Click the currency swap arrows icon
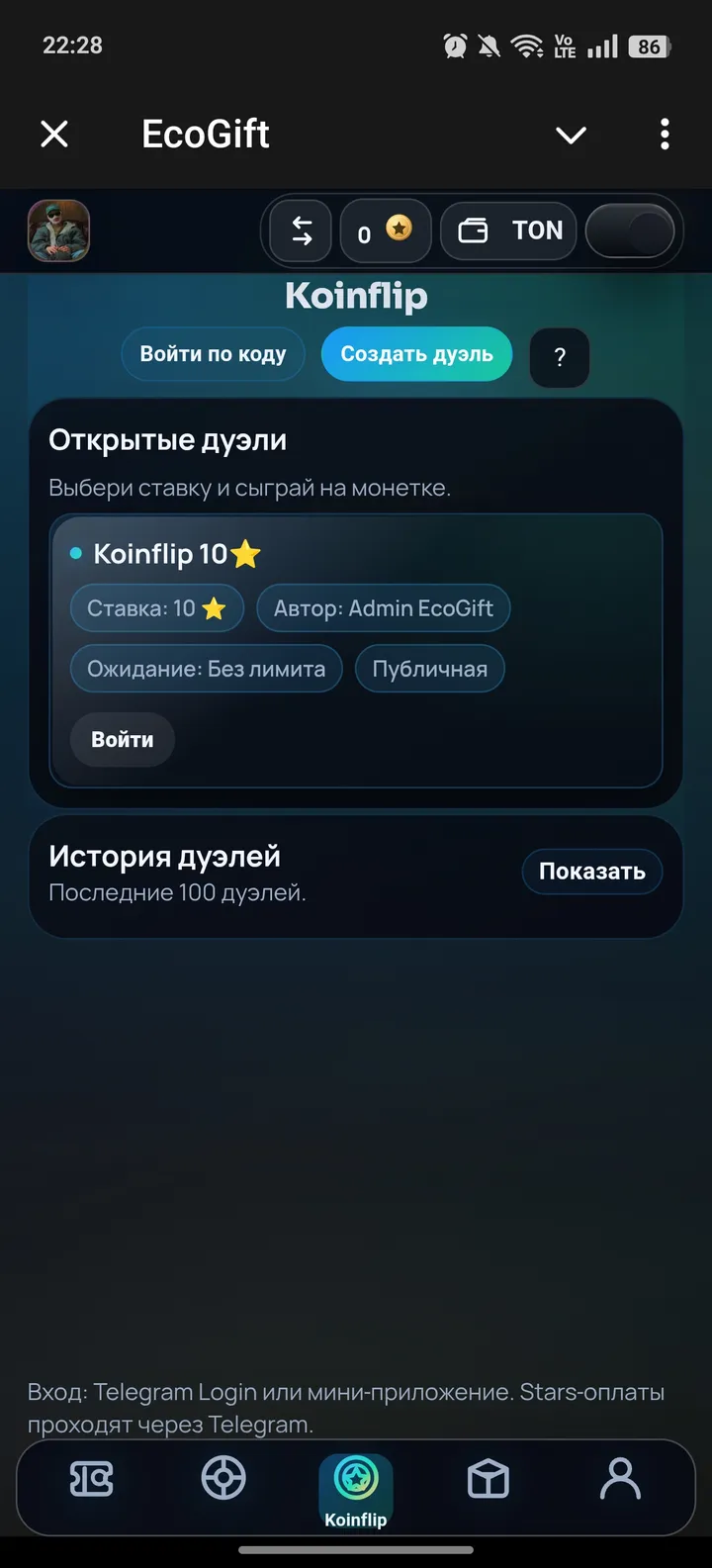Viewport: 712px width, 1568px height. [x=299, y=231]
